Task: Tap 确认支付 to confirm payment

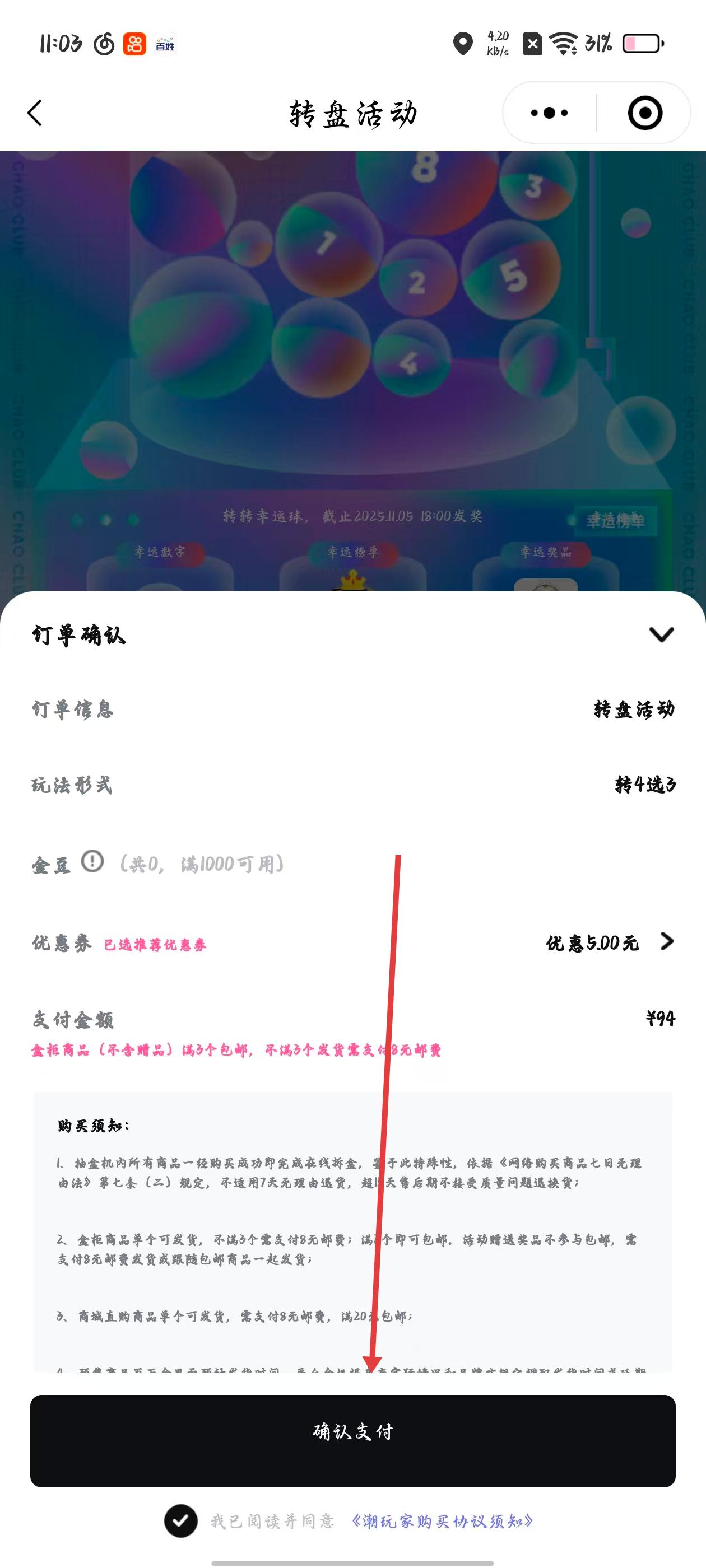Action: point(352,1440)
